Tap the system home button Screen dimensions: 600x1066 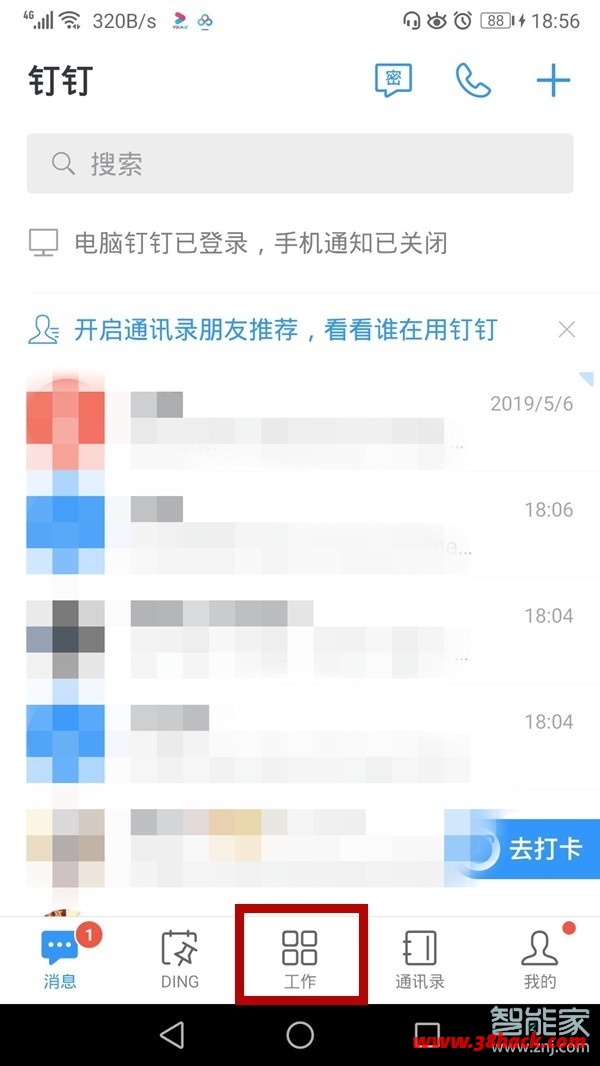pos(300,1035)
